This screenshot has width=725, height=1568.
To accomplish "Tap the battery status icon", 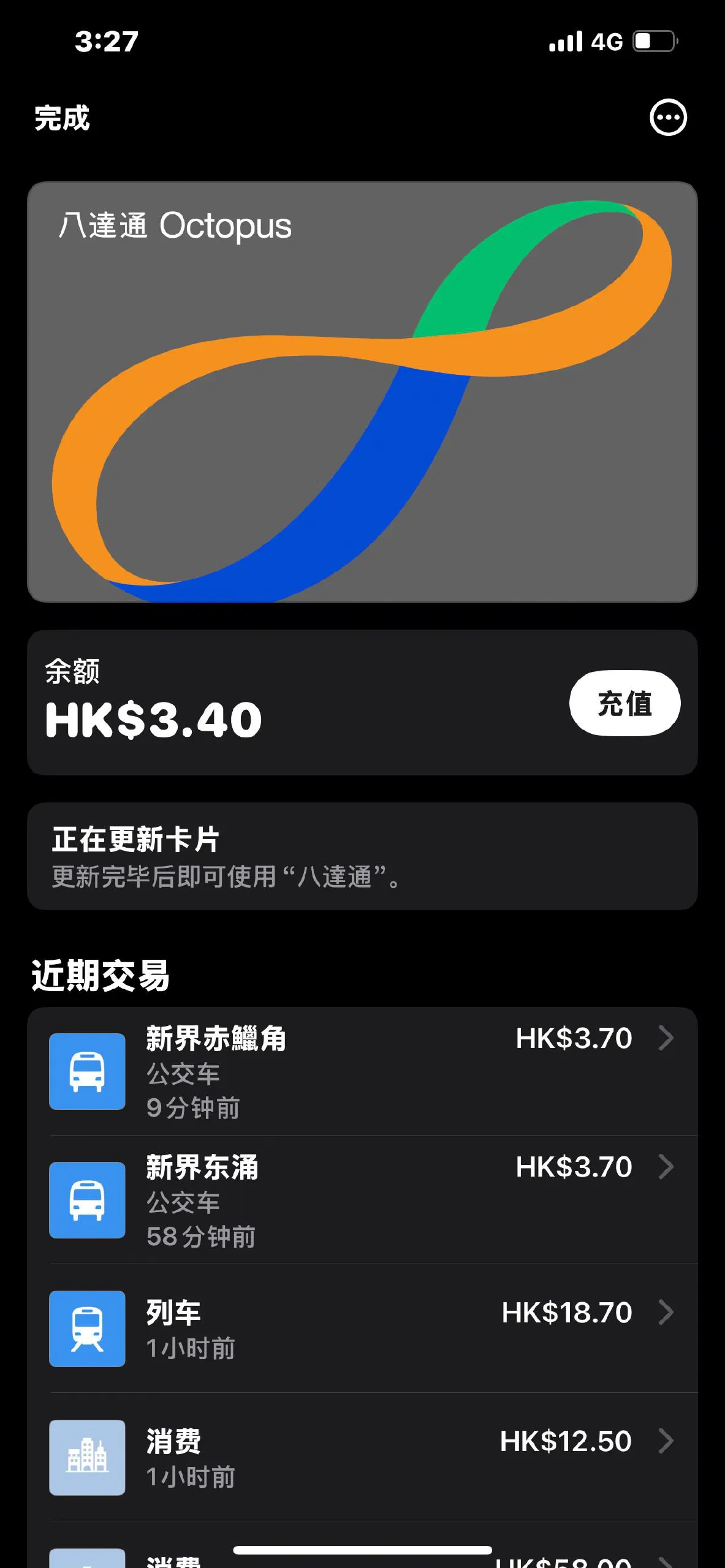I will click(x=653, y=42).
